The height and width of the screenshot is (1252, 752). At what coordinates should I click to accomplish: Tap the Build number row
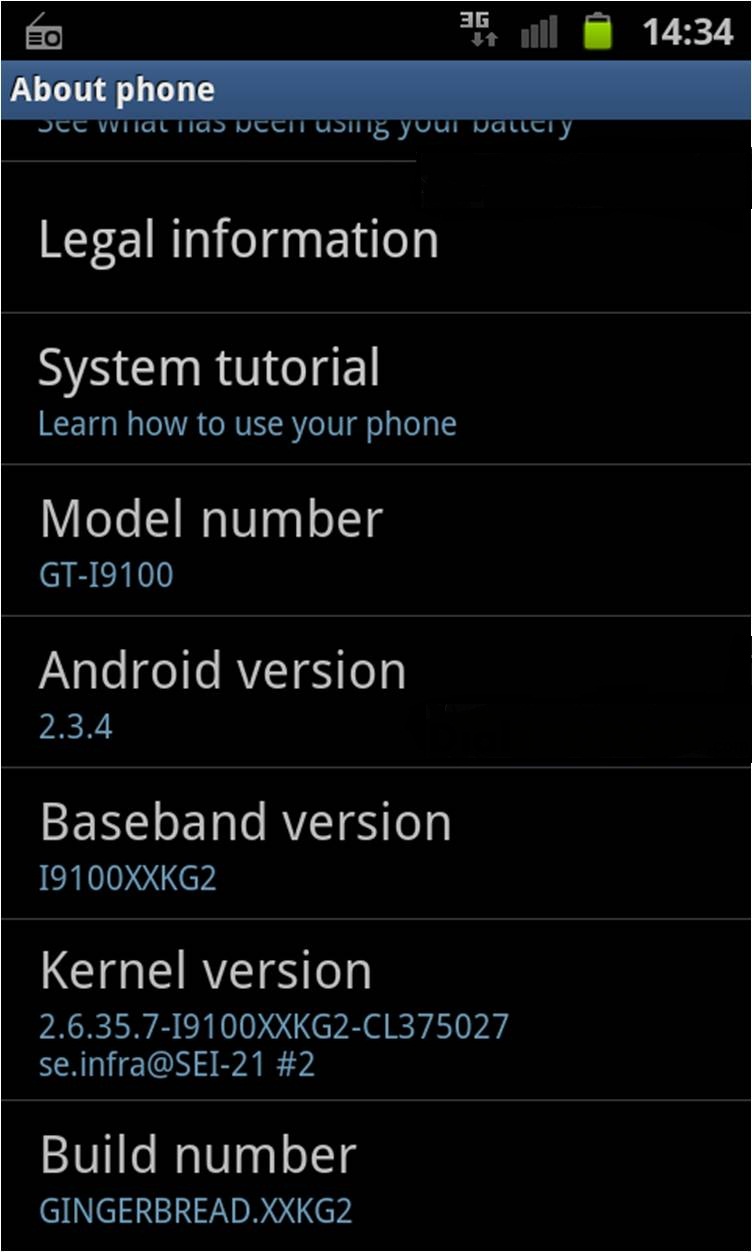point(376,1176)
